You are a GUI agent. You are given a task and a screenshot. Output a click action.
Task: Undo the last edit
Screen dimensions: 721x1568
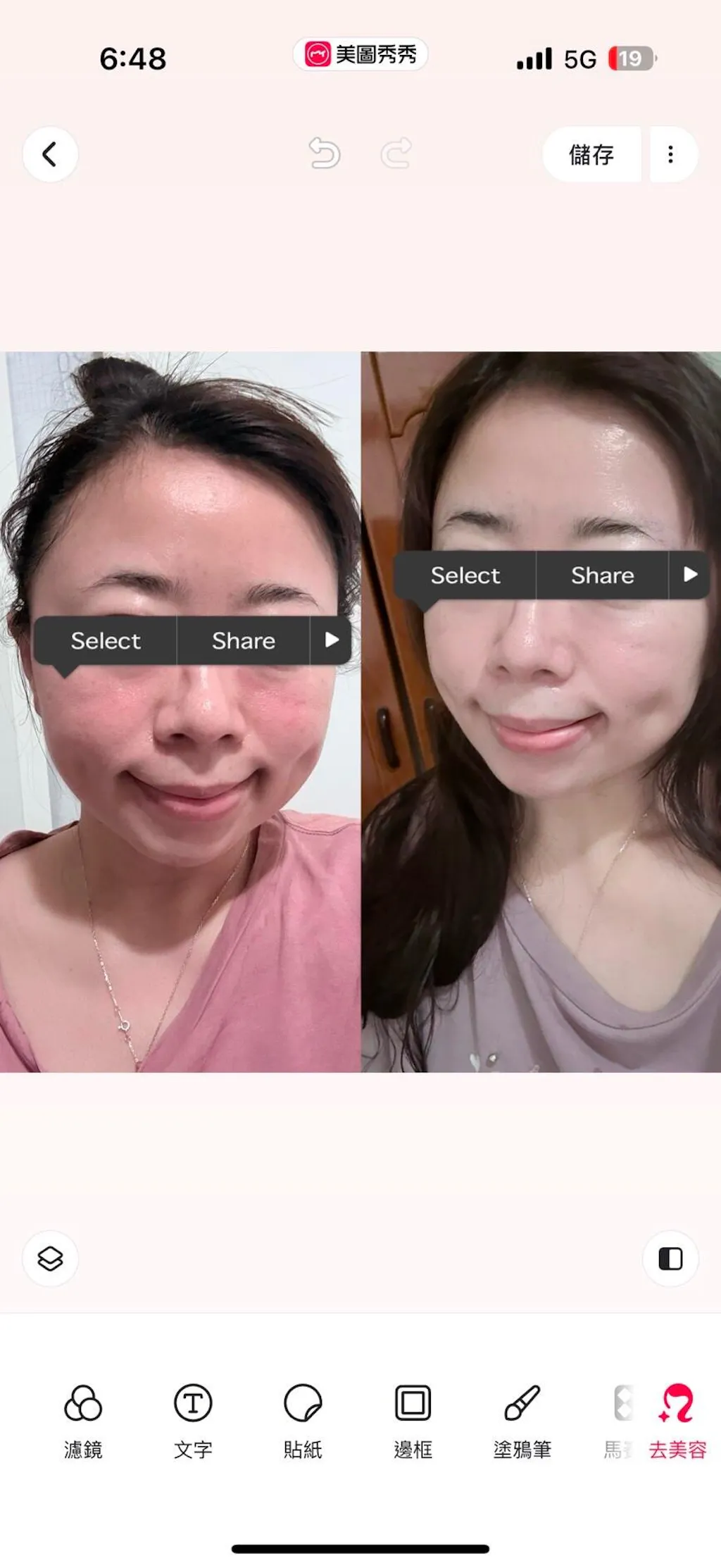pyautogui.click(x=325, y=154)
